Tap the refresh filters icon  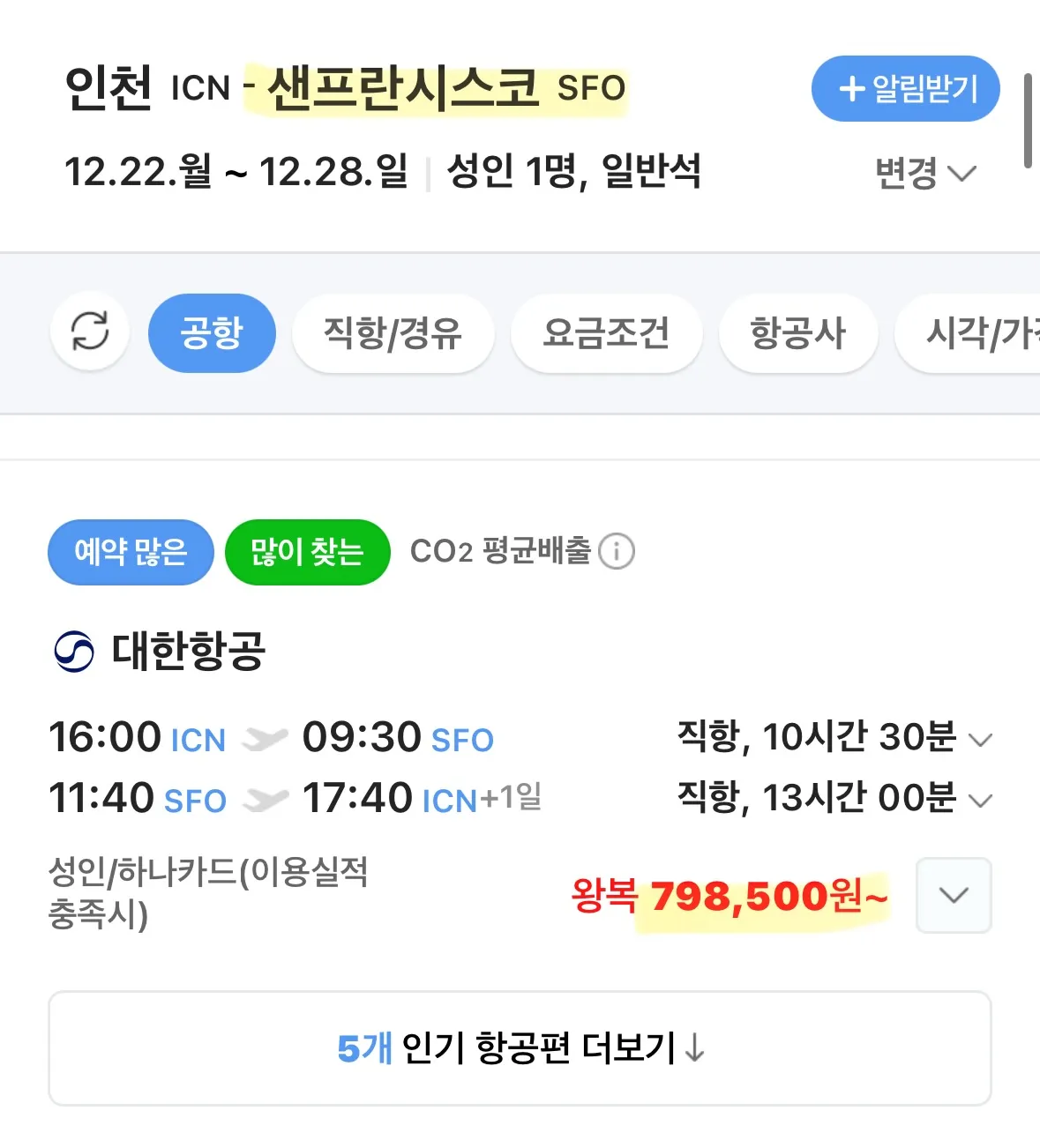tap(90, 332)
